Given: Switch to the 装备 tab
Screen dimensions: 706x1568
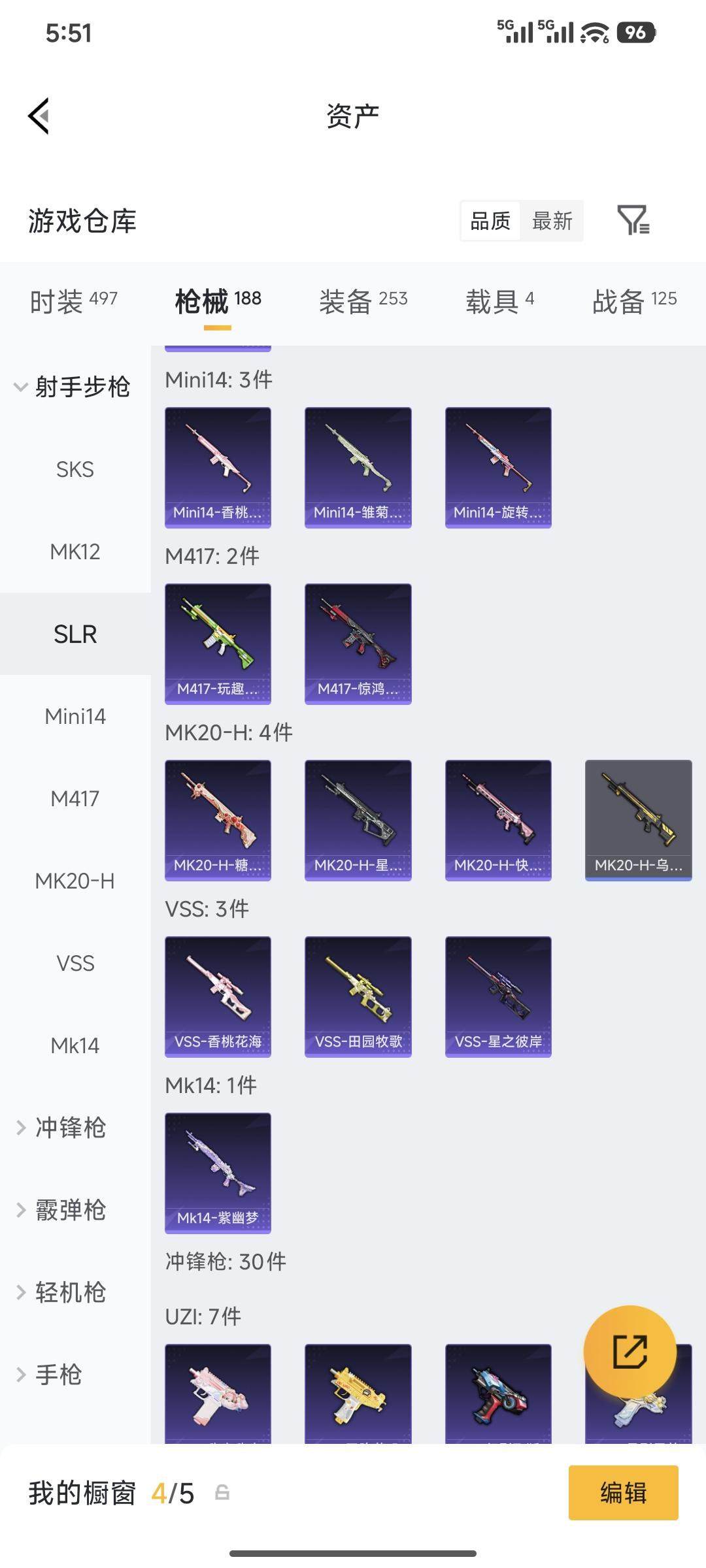Looking at the screenshot, I should (363, 301).
